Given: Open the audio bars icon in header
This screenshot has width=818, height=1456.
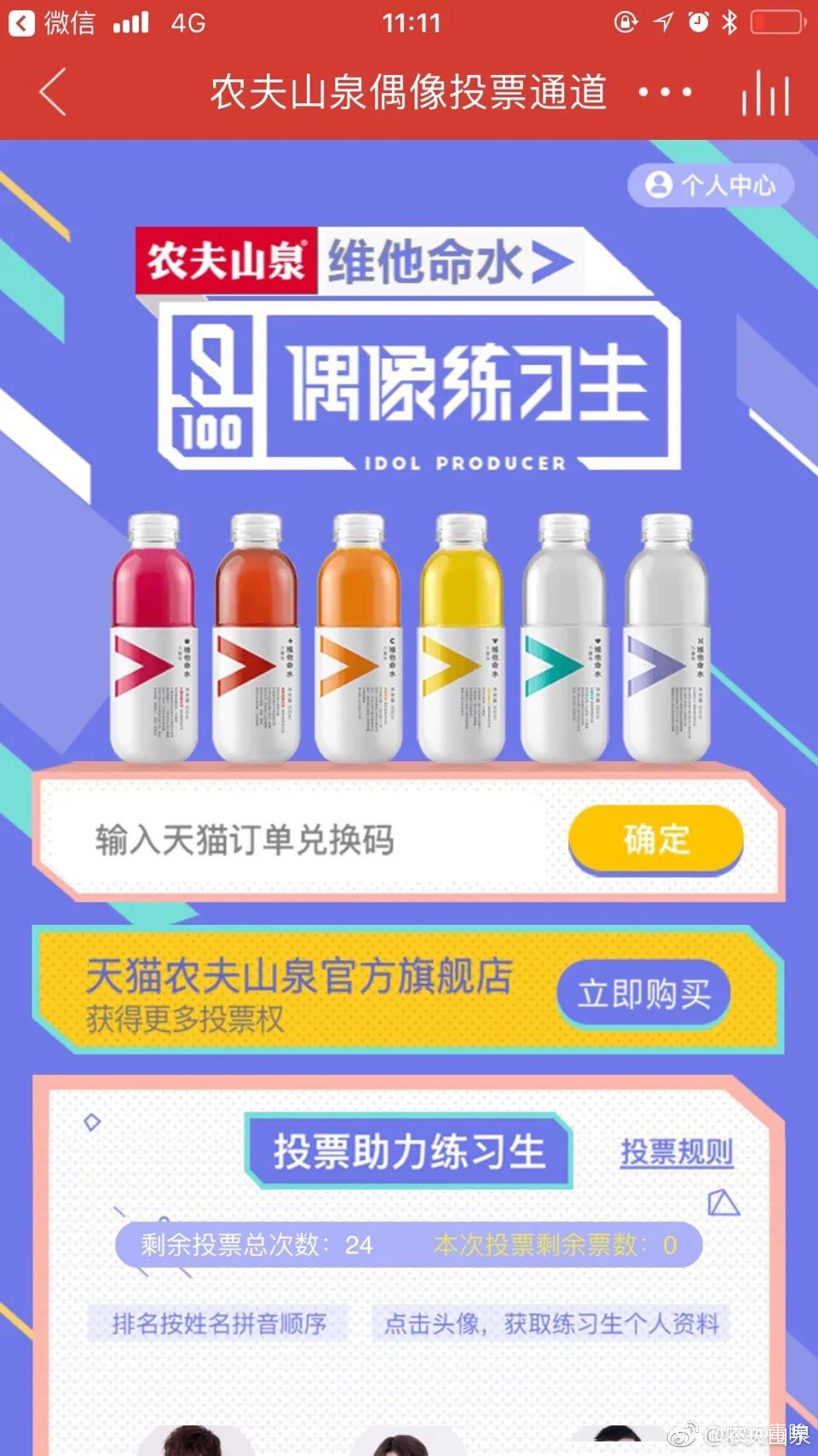Looking at the screenshot, I should click(764, 92).
